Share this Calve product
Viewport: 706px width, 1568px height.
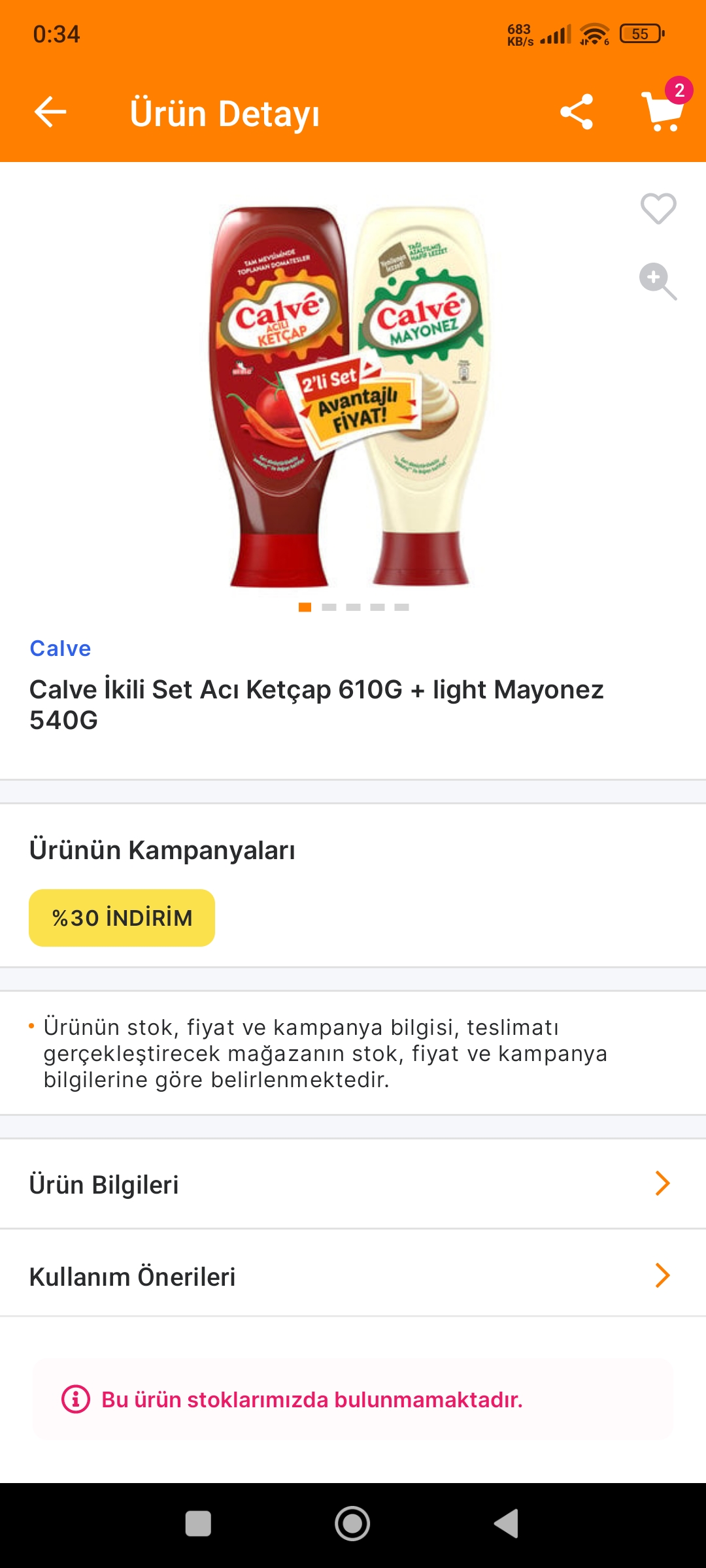pos(577,112)
